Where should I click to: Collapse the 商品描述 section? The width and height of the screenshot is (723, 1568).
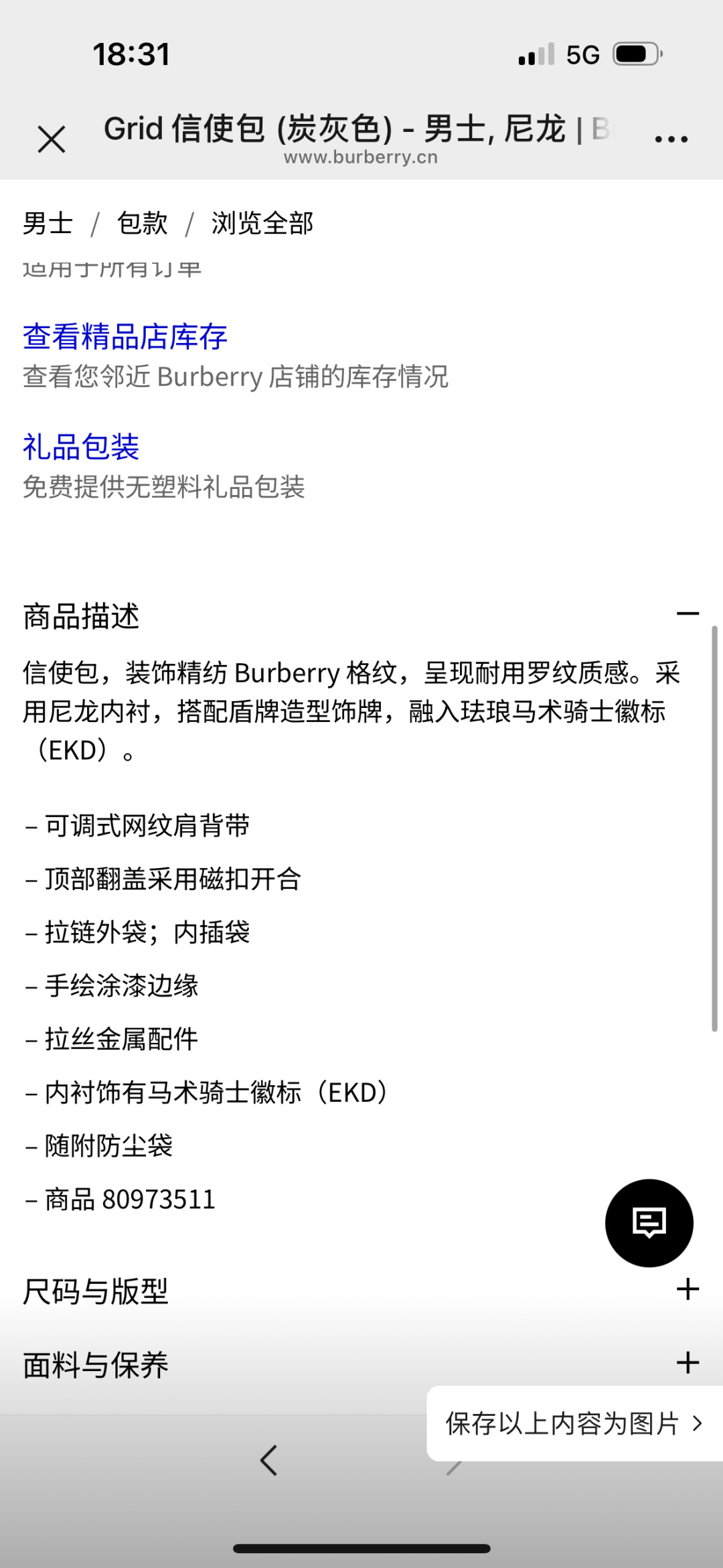[x=687, y=614]
